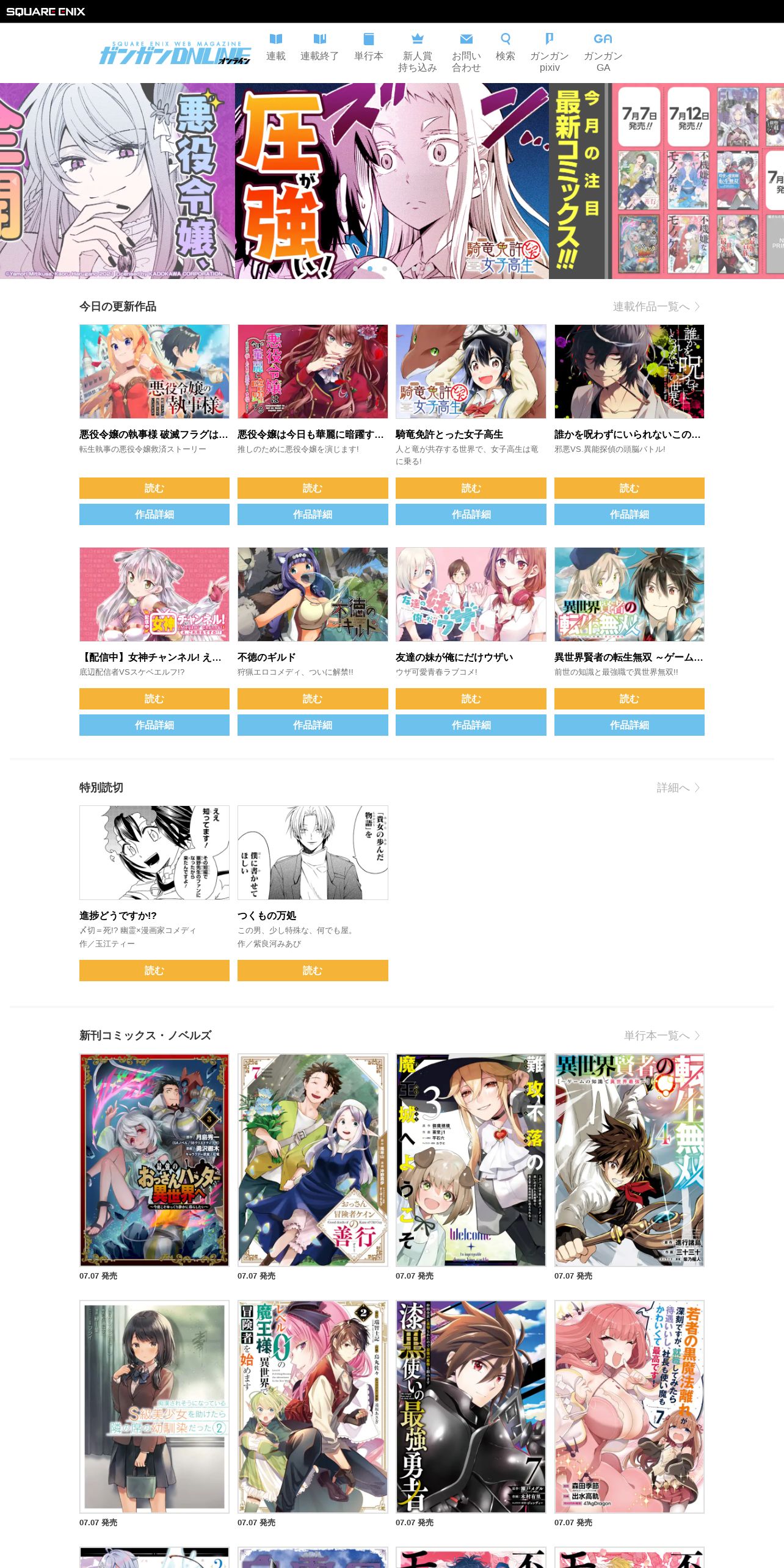Image resolution: width=784 pixels, height=1568 pixels.
Task: Open 新人賞 持ち込み submissions page
Action: click(418, 53)
